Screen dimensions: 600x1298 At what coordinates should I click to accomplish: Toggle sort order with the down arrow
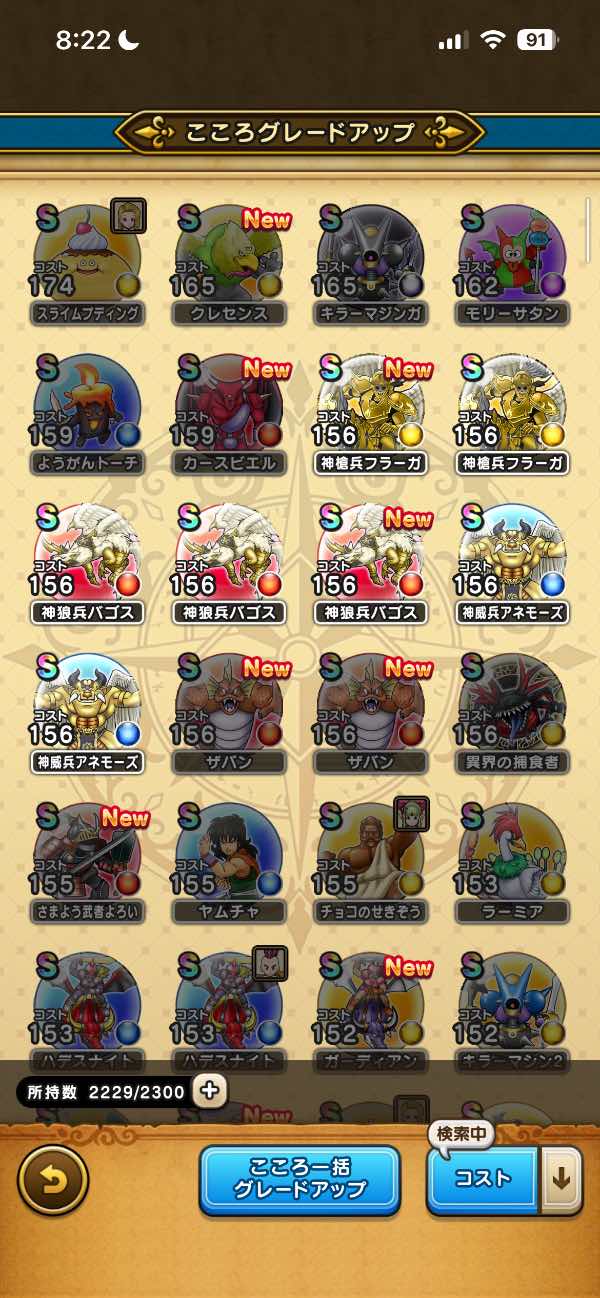click(562, 1180)
